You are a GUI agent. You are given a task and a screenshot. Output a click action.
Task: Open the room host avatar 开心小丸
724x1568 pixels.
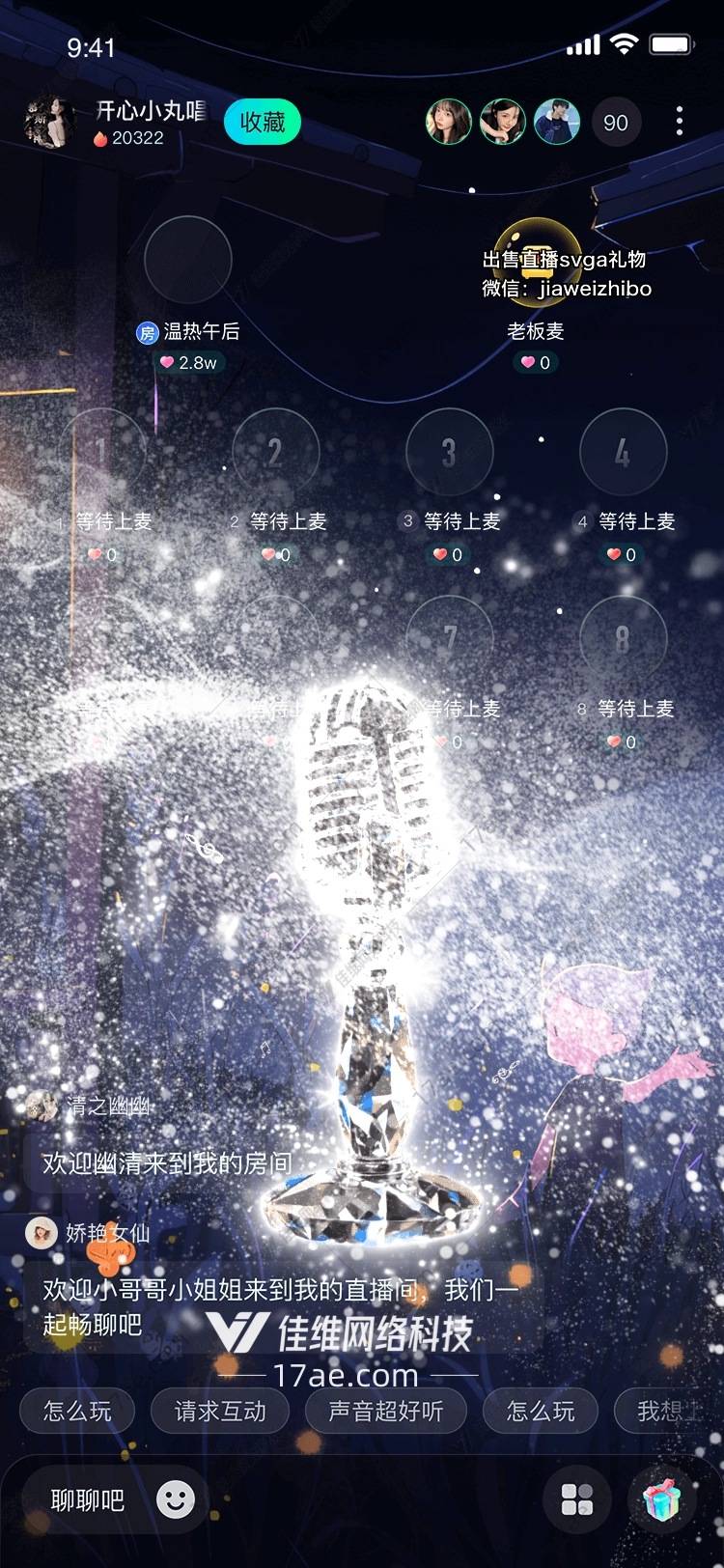point(50,123)
